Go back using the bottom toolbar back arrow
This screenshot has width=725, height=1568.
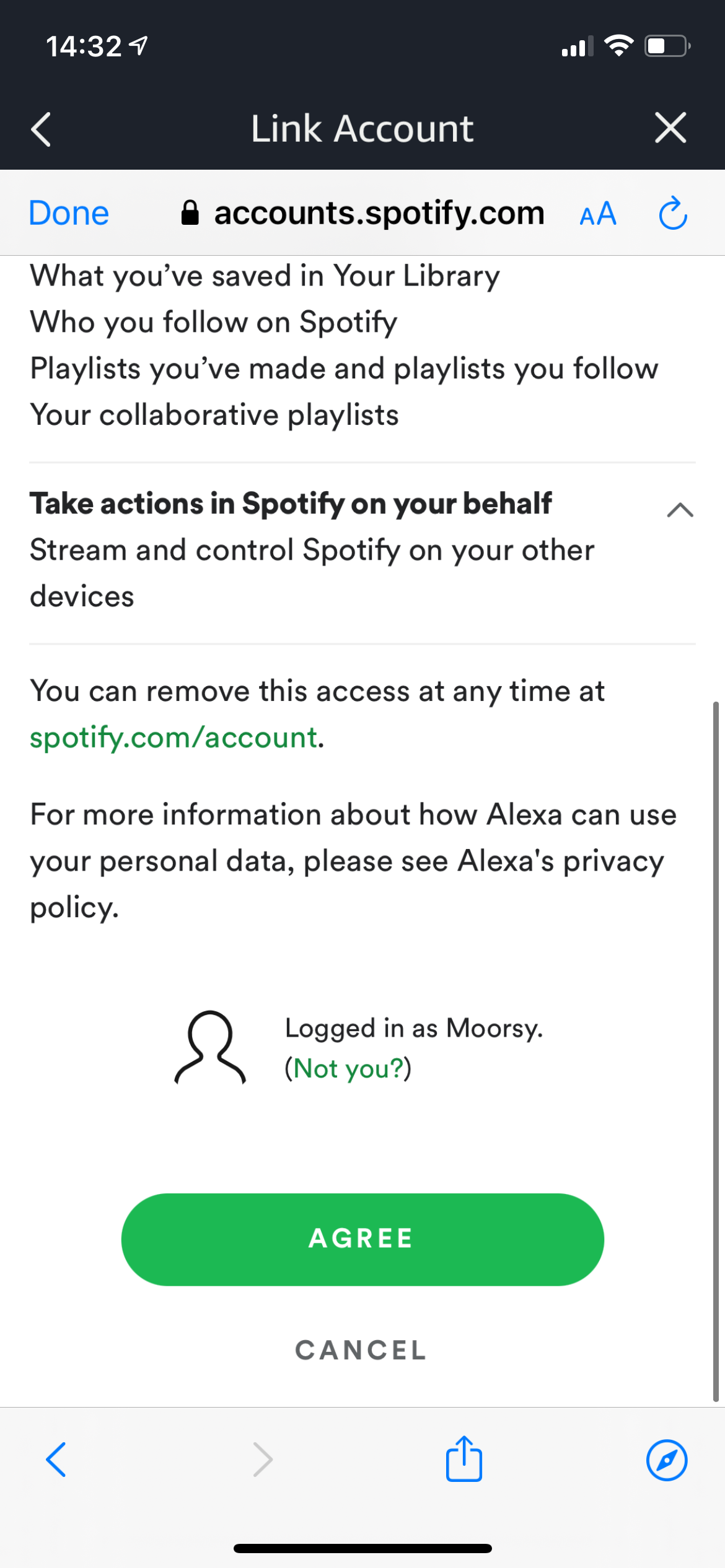coord(55,1460)
